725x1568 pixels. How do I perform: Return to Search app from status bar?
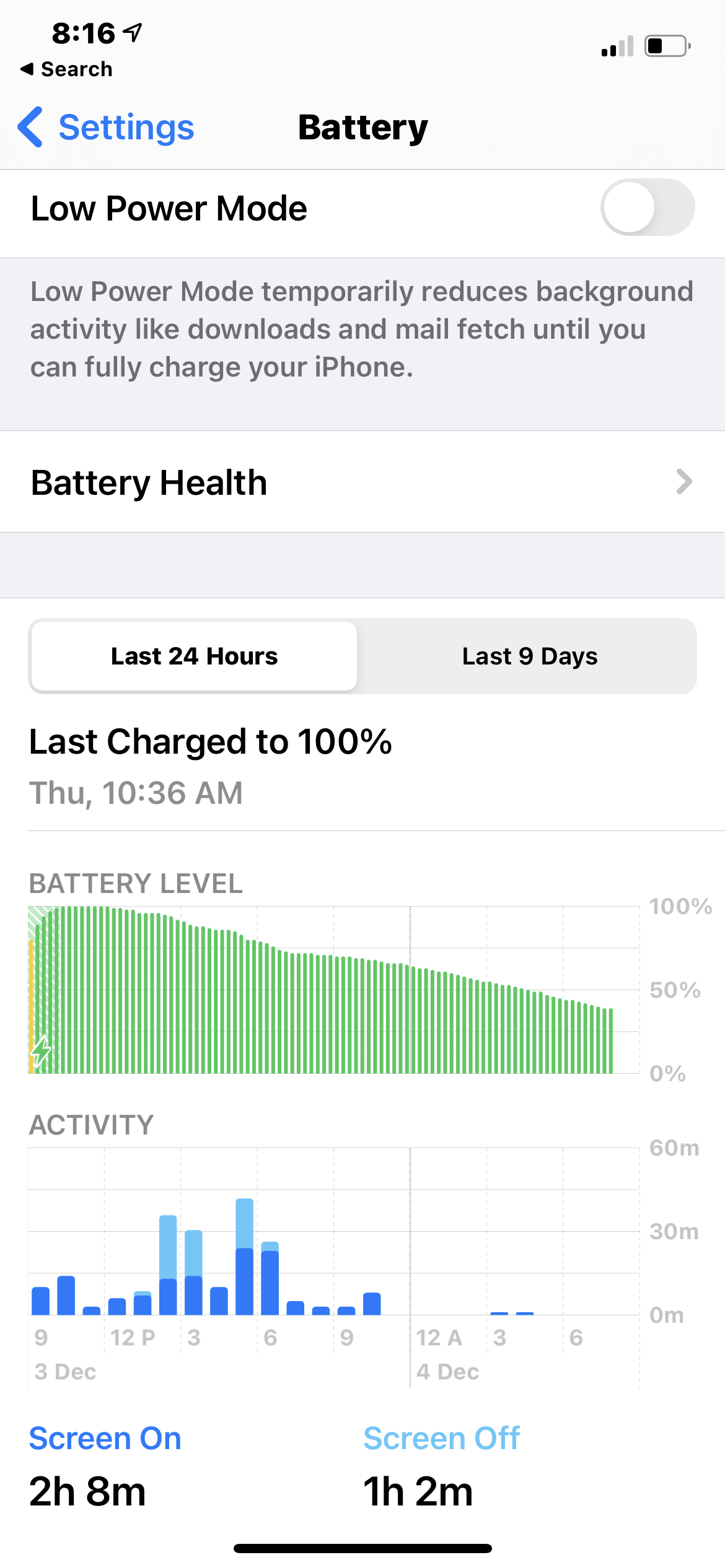click(x=67, y=69)
